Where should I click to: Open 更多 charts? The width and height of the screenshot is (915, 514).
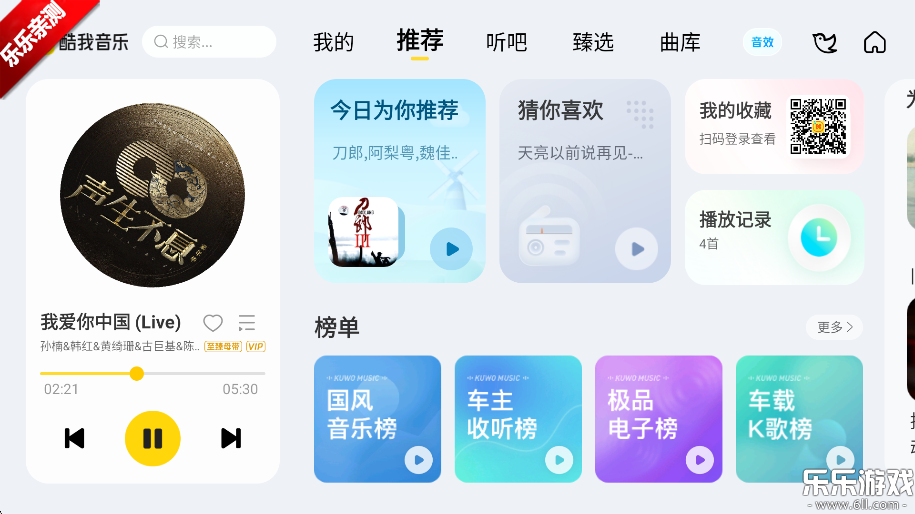[834, 327]
